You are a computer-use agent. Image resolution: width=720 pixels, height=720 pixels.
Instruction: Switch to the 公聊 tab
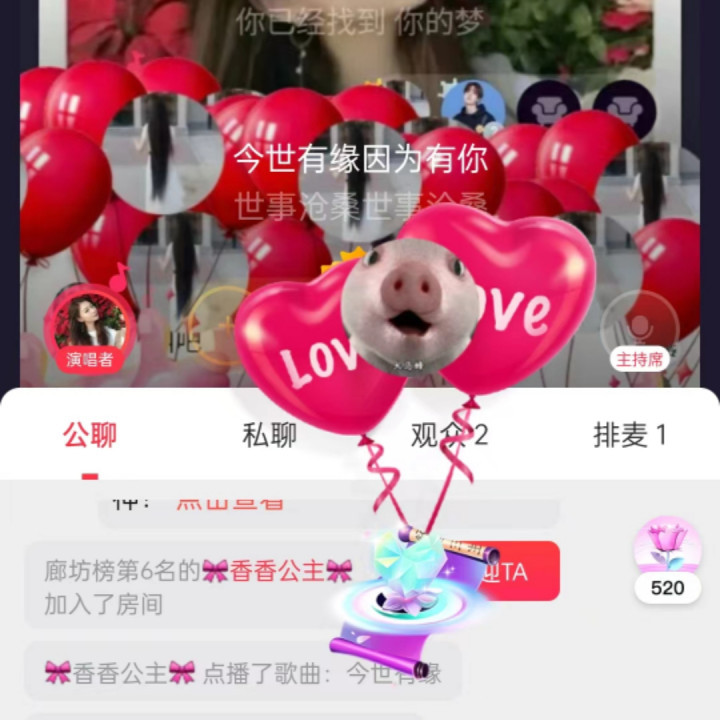tap(90, 435)
